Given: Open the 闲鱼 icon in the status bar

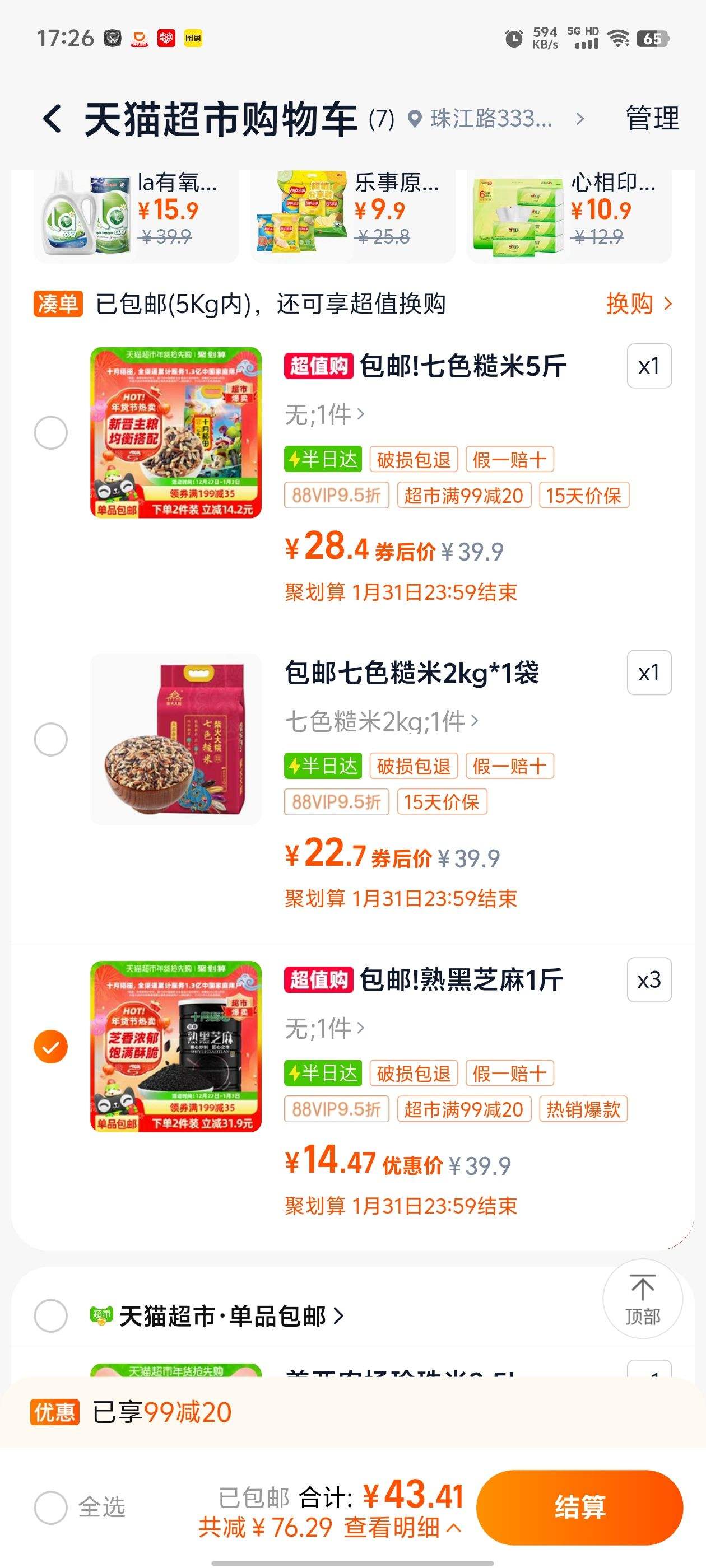Looking at the screenshot, I should (x=194, y=38).
